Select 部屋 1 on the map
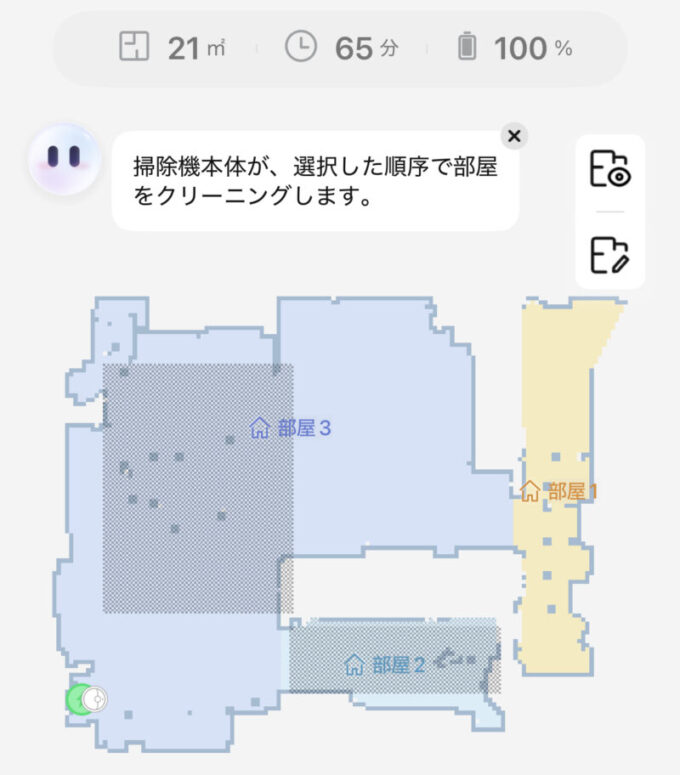Viewport: 680px width, 775px height. click(559, 491)
